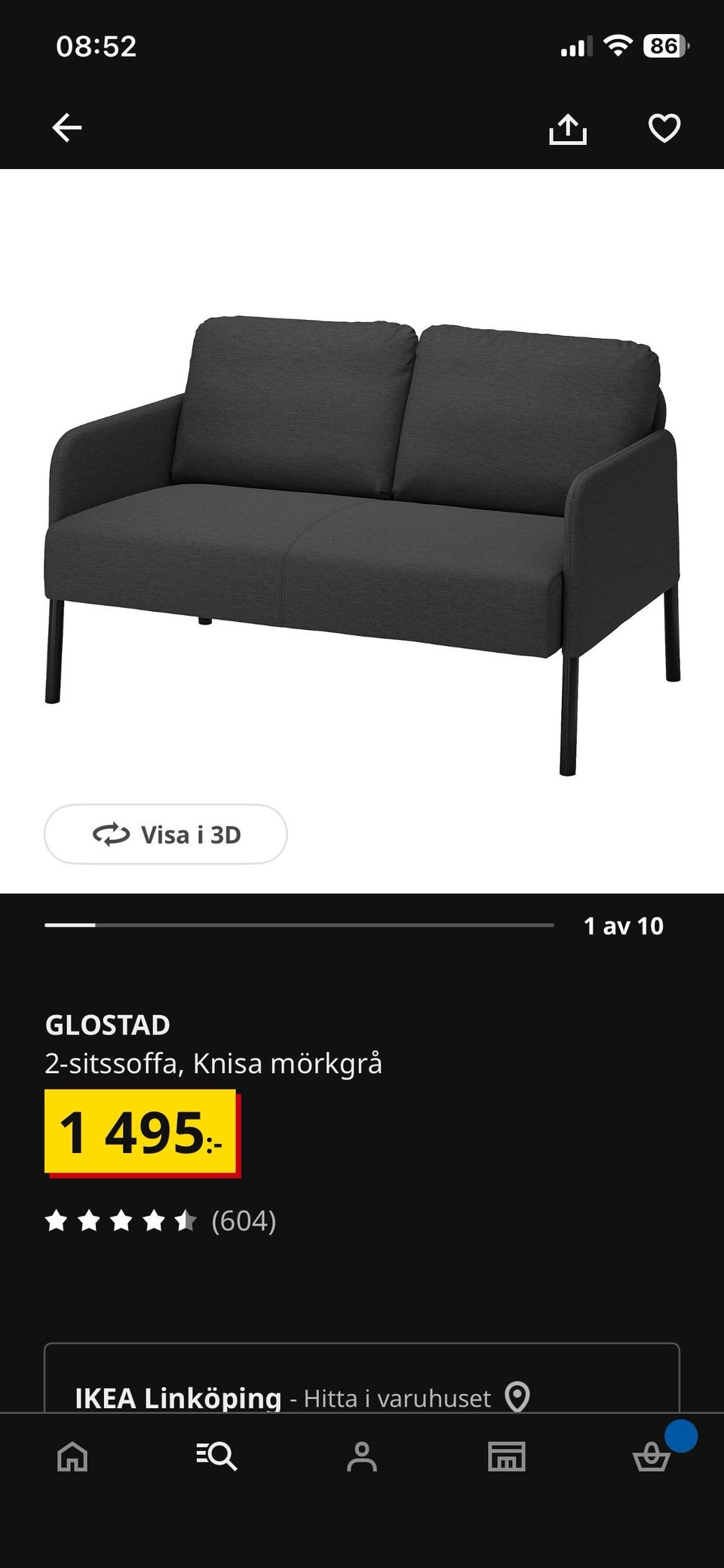Tap the Wi-Fi indicator in status bar
The height and width of the screenshot is (1568, 724).
pos(618,45)
